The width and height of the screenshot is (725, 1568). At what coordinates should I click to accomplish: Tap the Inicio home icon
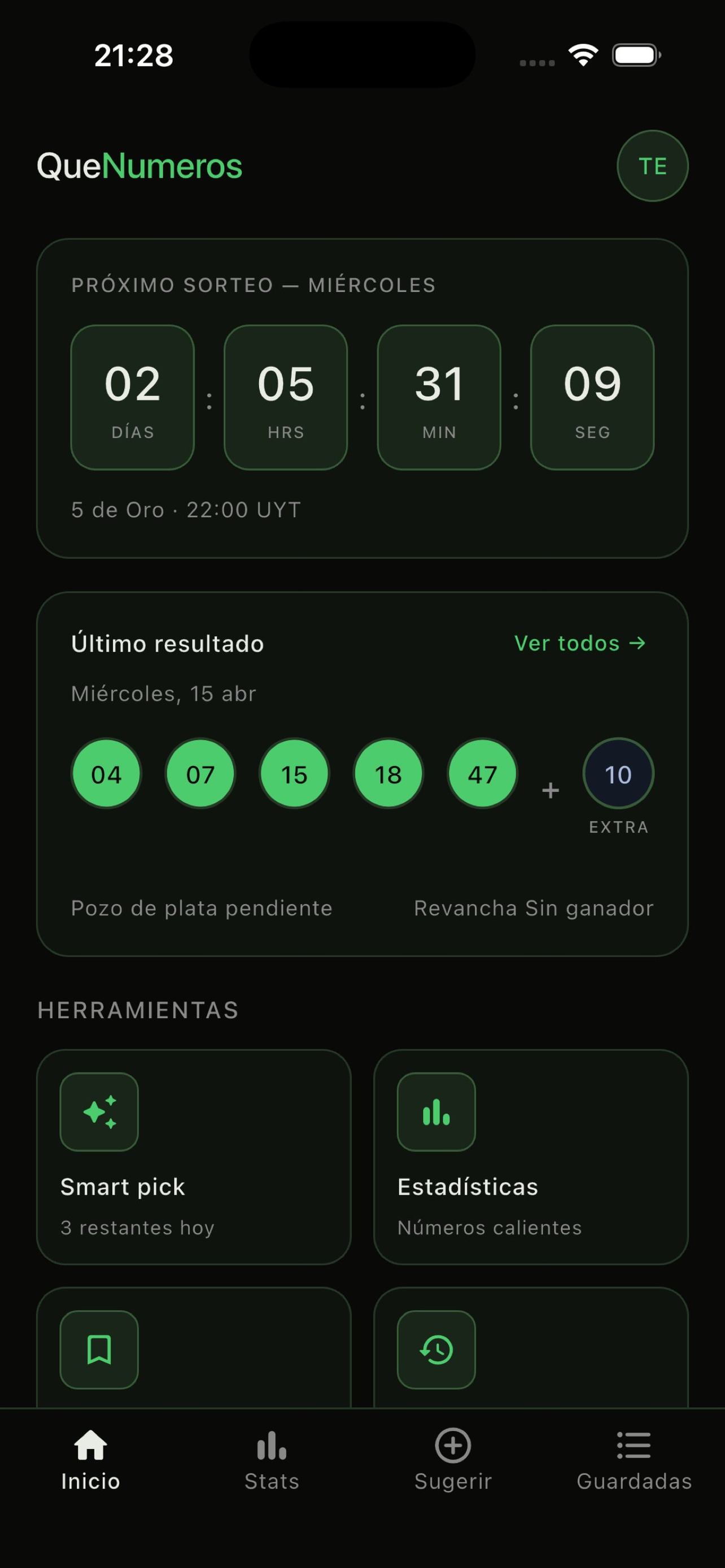[90, 1445]
